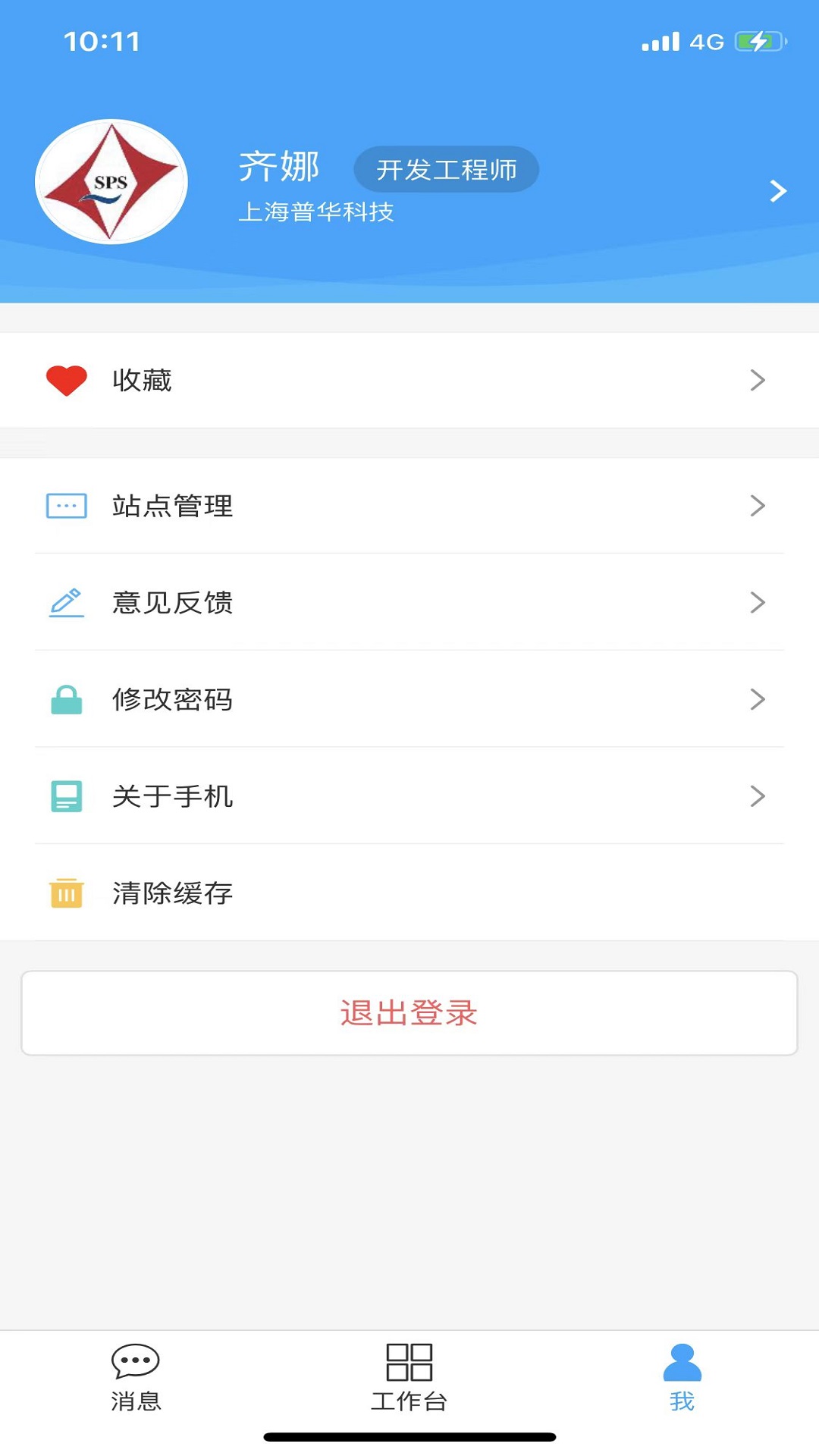Tap 清除缓存 to clear cache
The height and width of the screenshot is (1456, 819).
(409, 893)
